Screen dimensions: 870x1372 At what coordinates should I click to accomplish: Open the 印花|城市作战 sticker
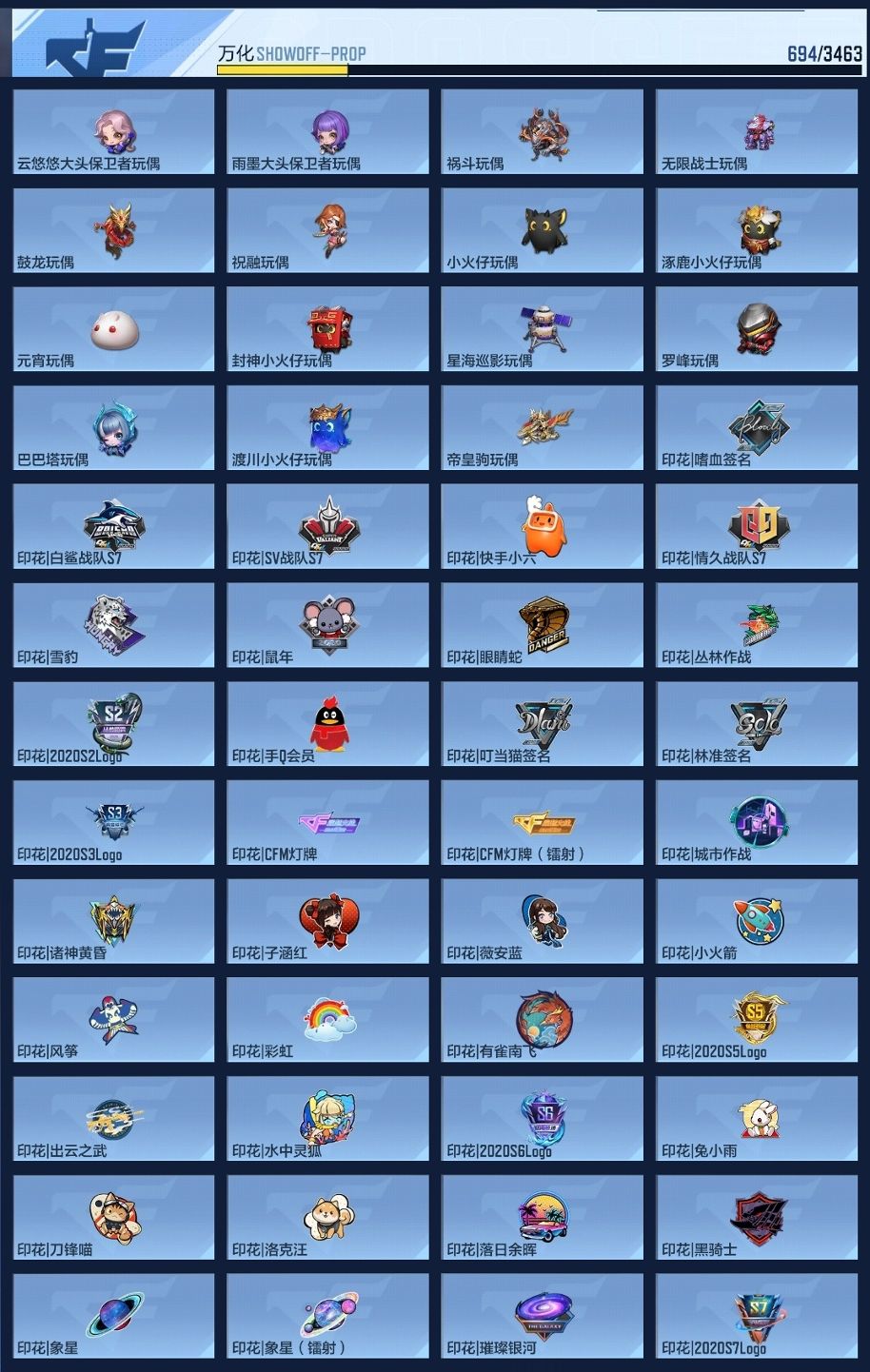[757, 823]
